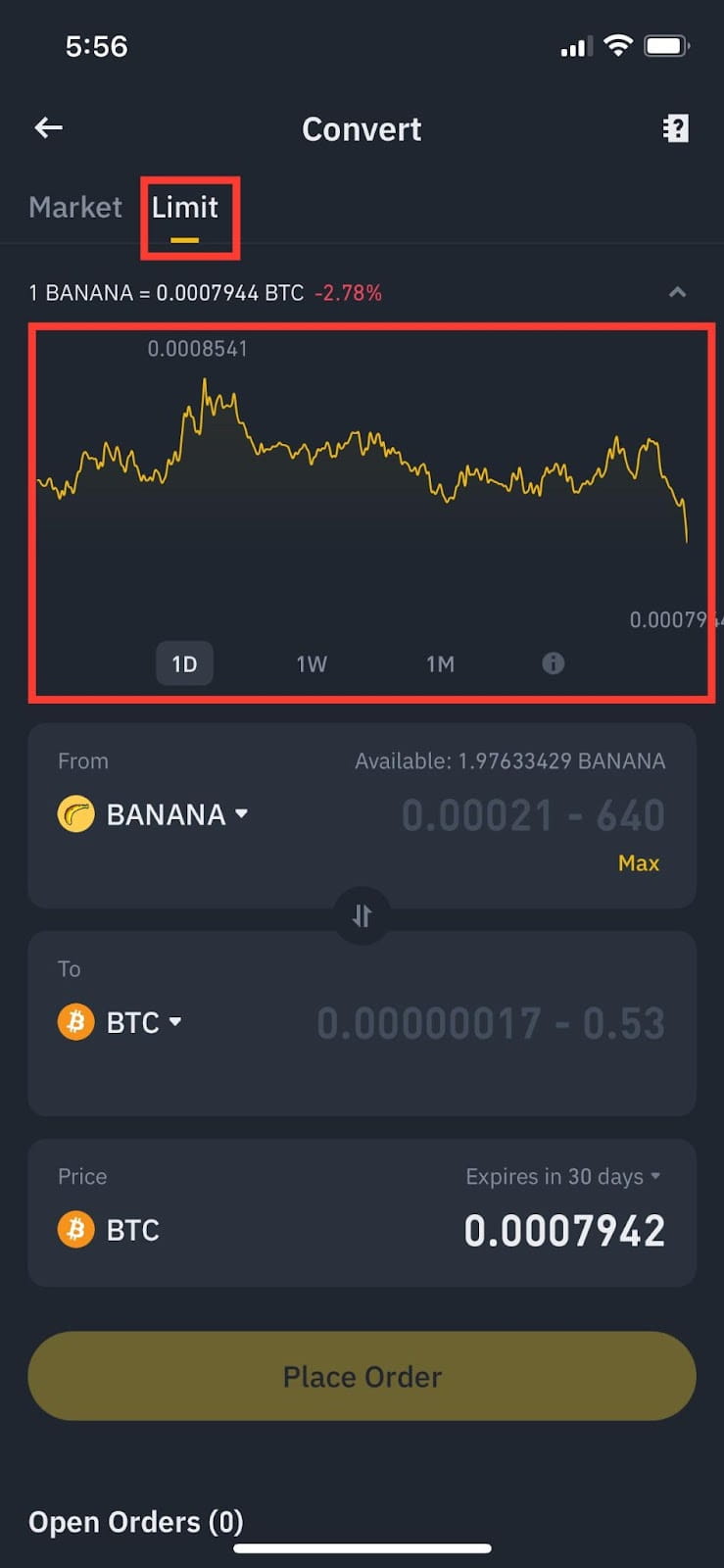The image size is (724, 1568).
Task: Enter the BANANA amount to convert
Action: pyautogui.click(x=533, y=815)
